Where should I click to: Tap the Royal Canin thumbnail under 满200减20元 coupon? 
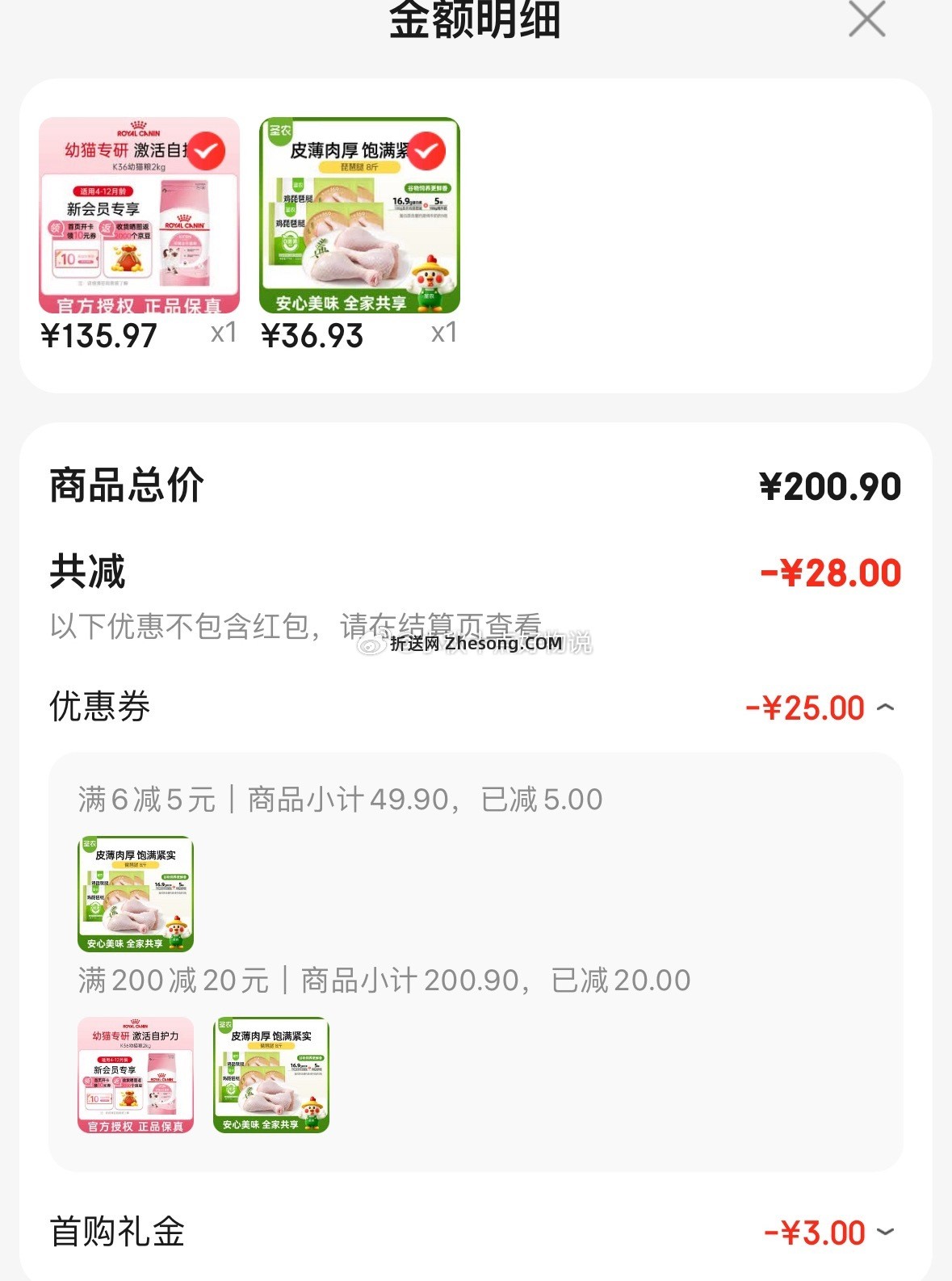(x=134, y=1077)
